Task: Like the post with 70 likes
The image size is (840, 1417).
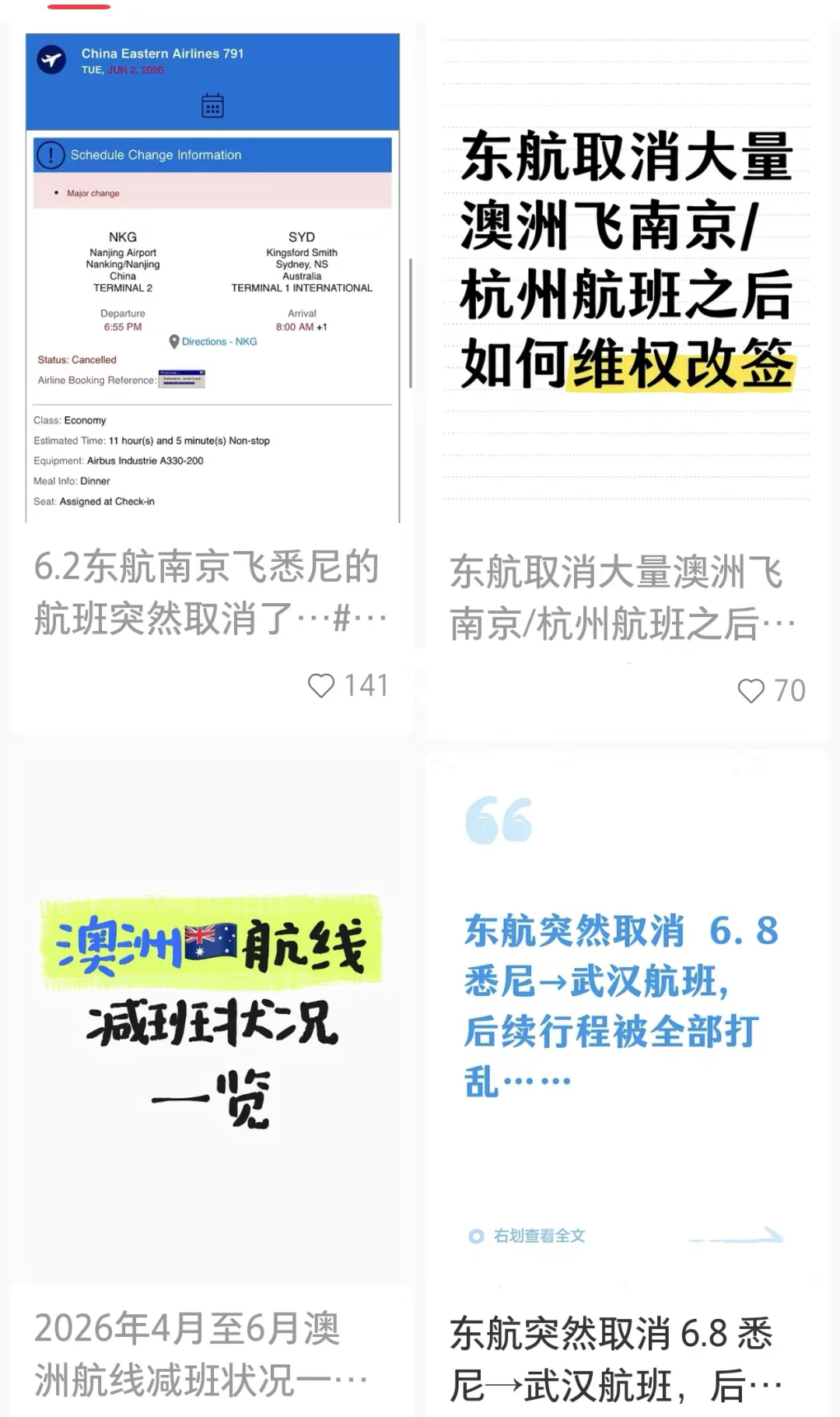Action: point(751,691)
